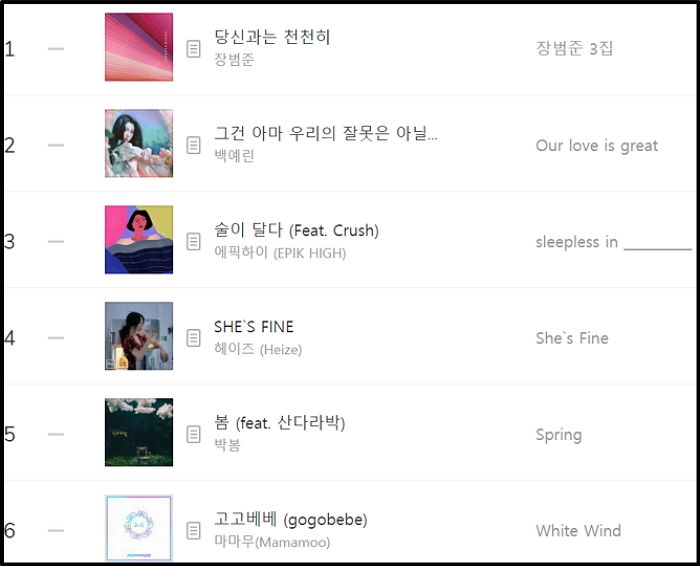View lyrics of 봄 (feat. 산다라박)
Image resolution: width=700 pixels, height=566 pixels.
tap(194, 434)
